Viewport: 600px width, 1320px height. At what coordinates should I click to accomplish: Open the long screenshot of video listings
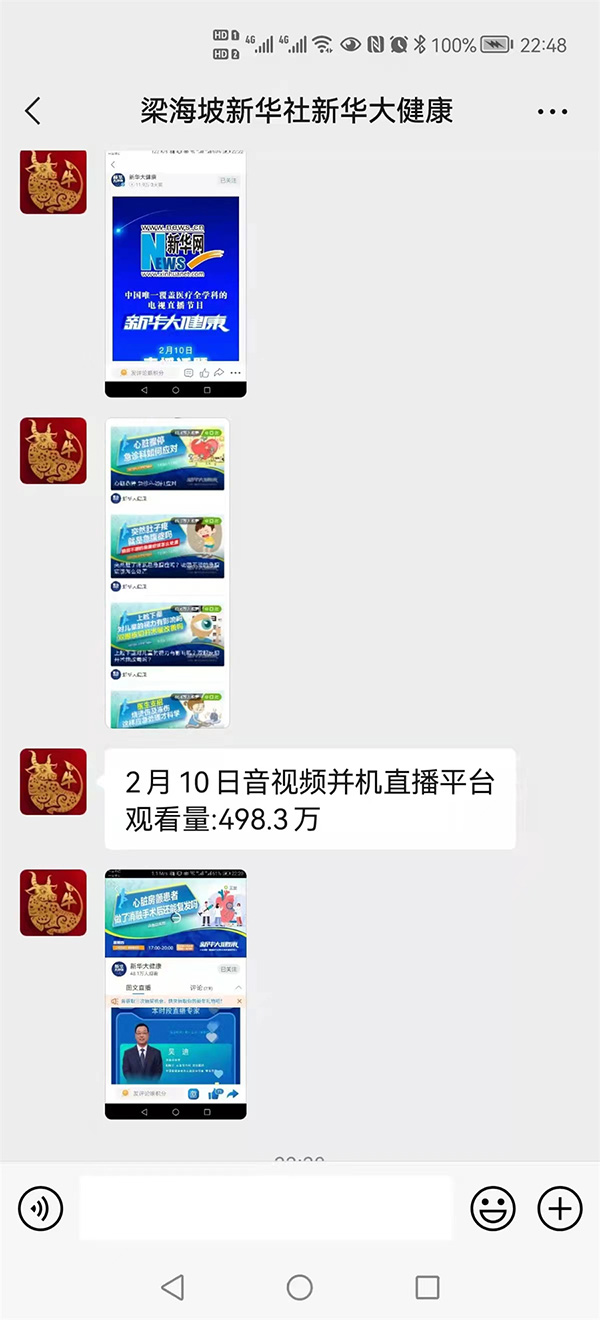coord(167,573)
